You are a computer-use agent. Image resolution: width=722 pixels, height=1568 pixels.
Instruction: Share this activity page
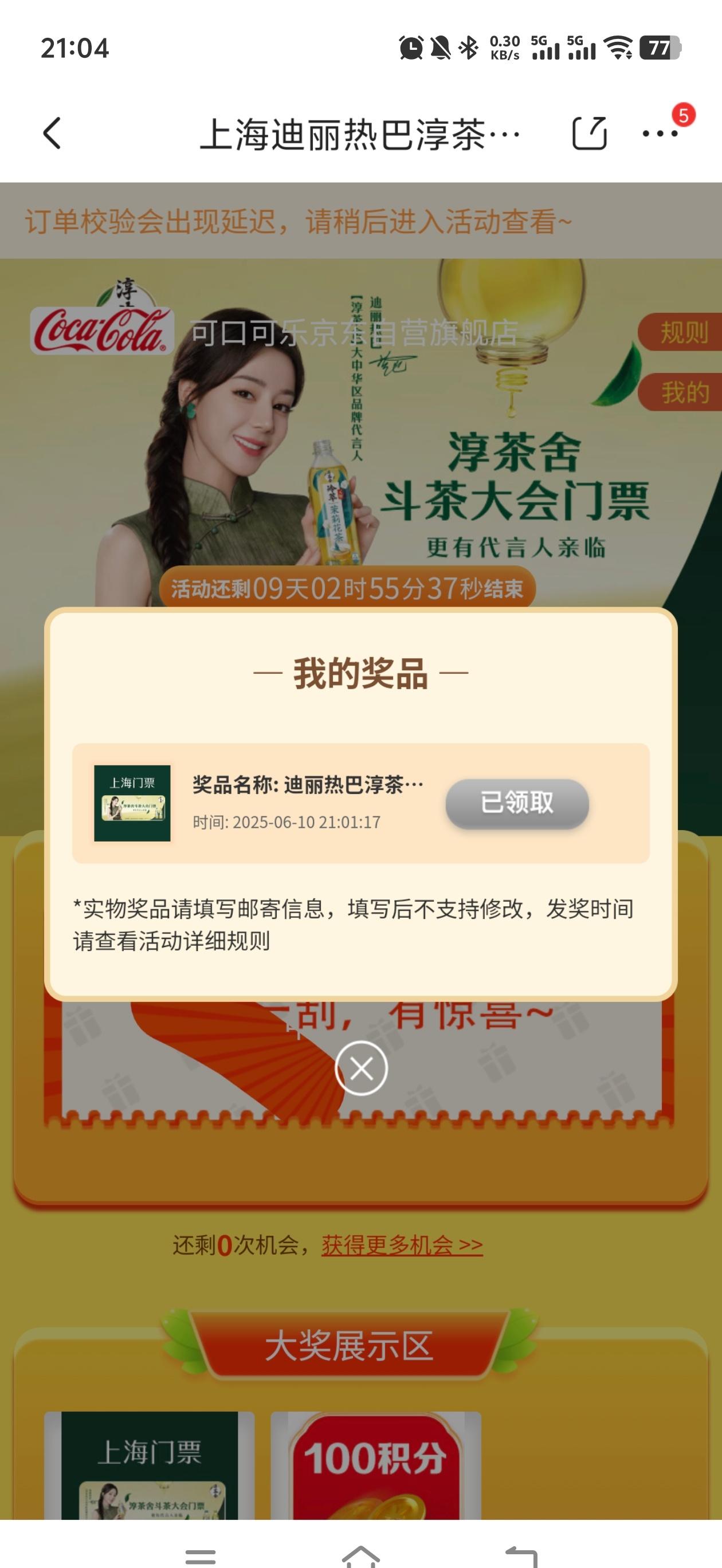pos(589,133)
